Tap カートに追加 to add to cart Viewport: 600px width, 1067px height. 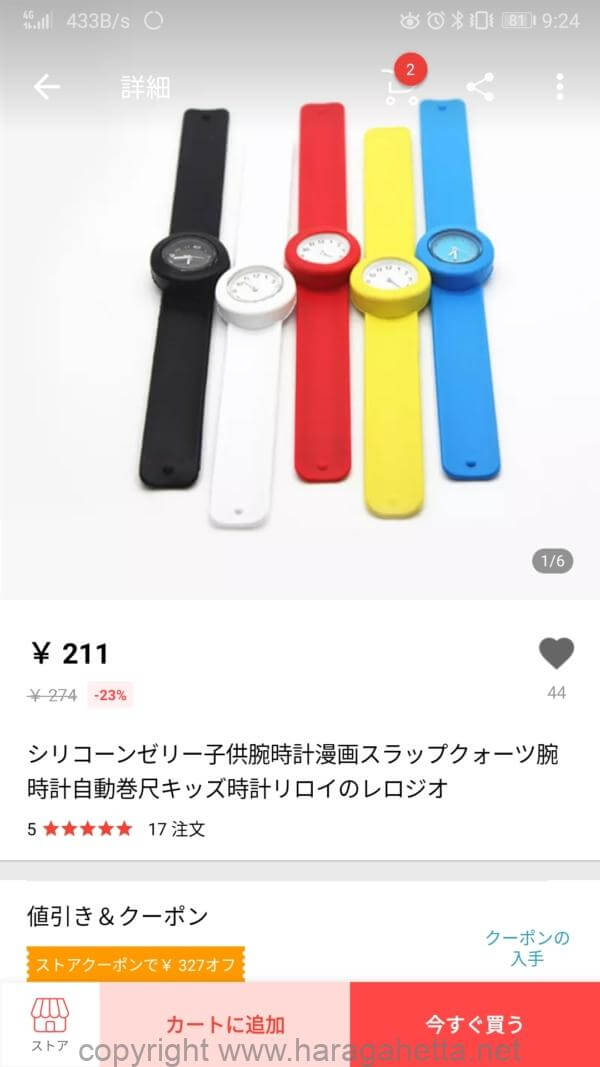click(x=225, y=1024)
